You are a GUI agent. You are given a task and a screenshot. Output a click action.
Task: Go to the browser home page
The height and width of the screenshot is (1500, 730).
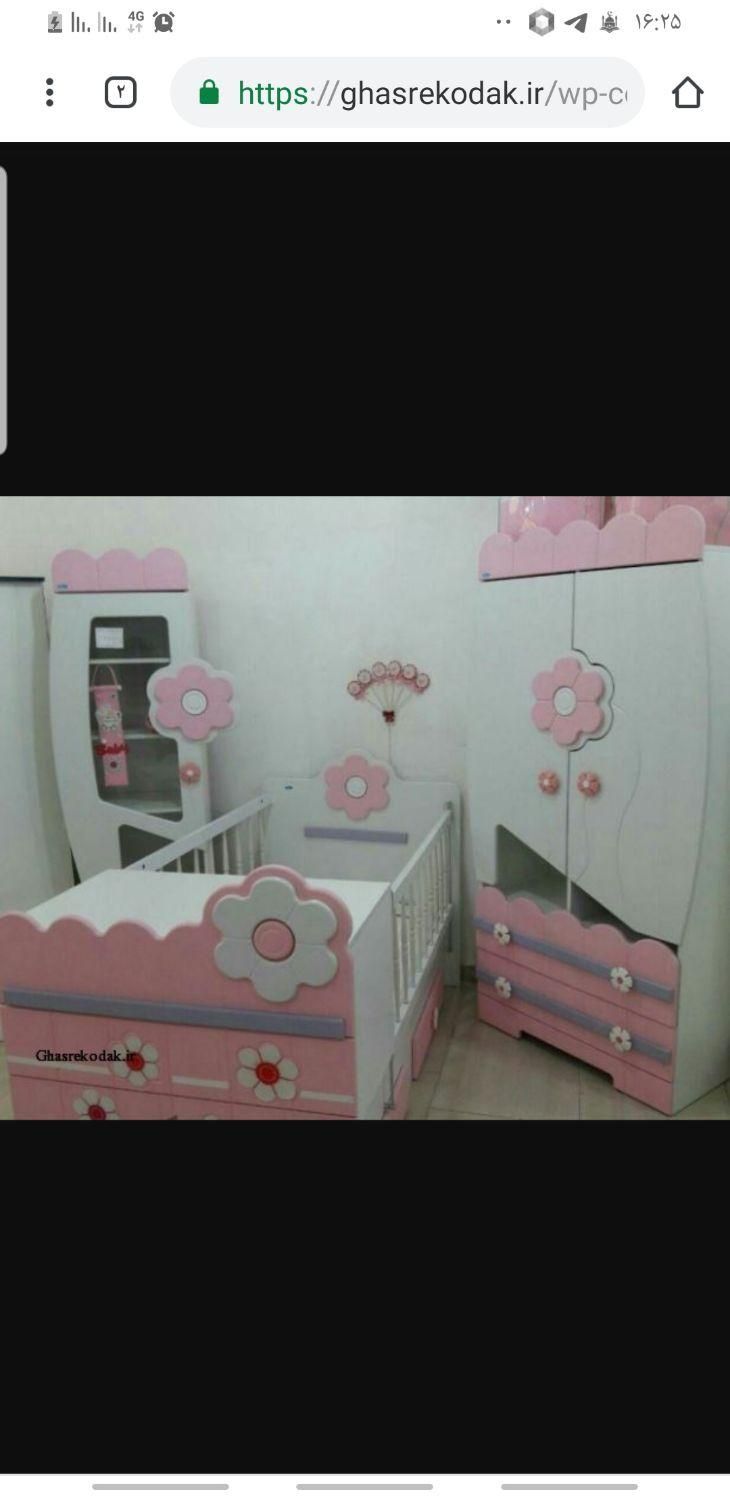(x=687, y=93)
